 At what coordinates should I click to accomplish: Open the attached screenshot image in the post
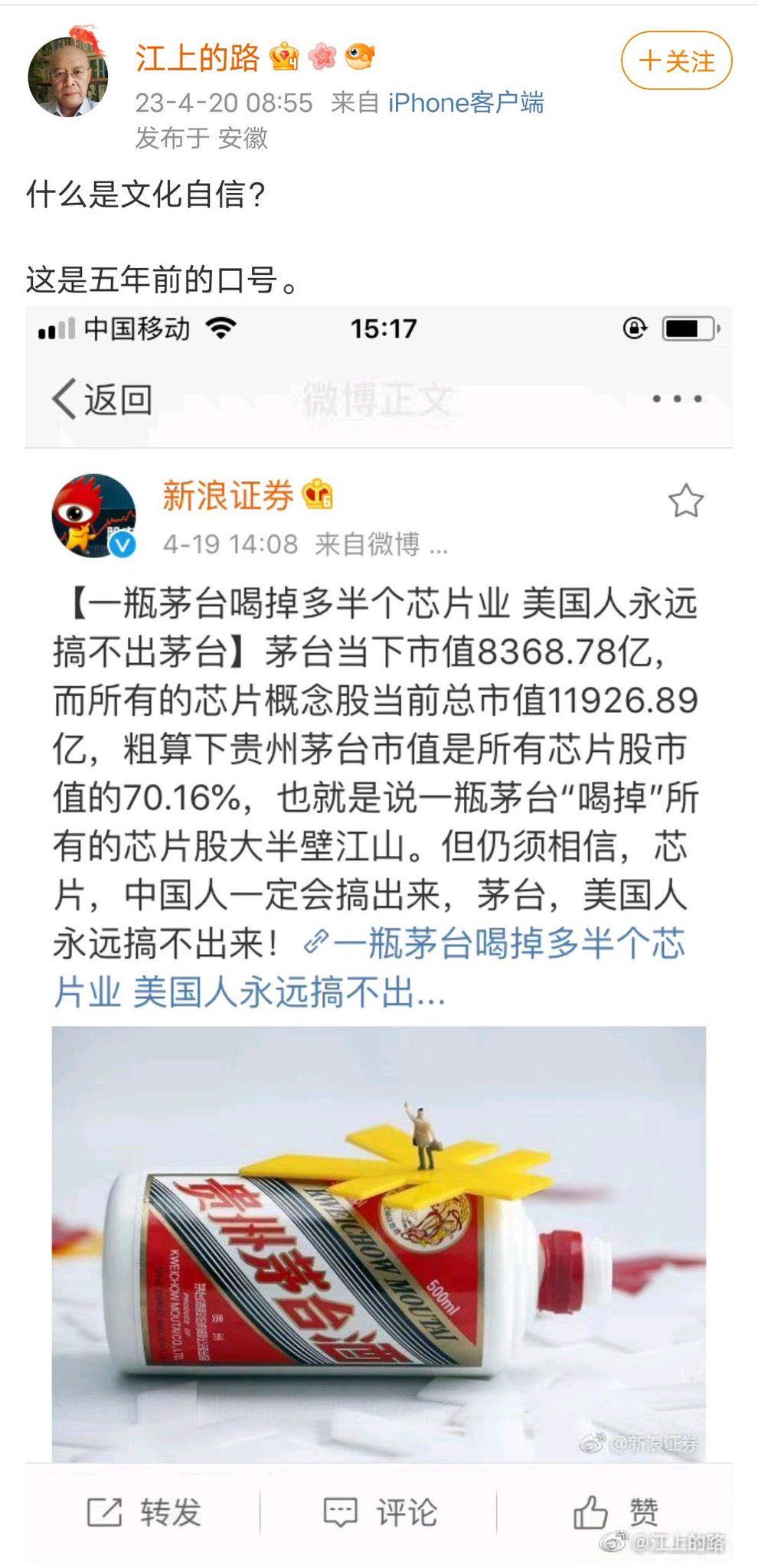coord(378,933)
